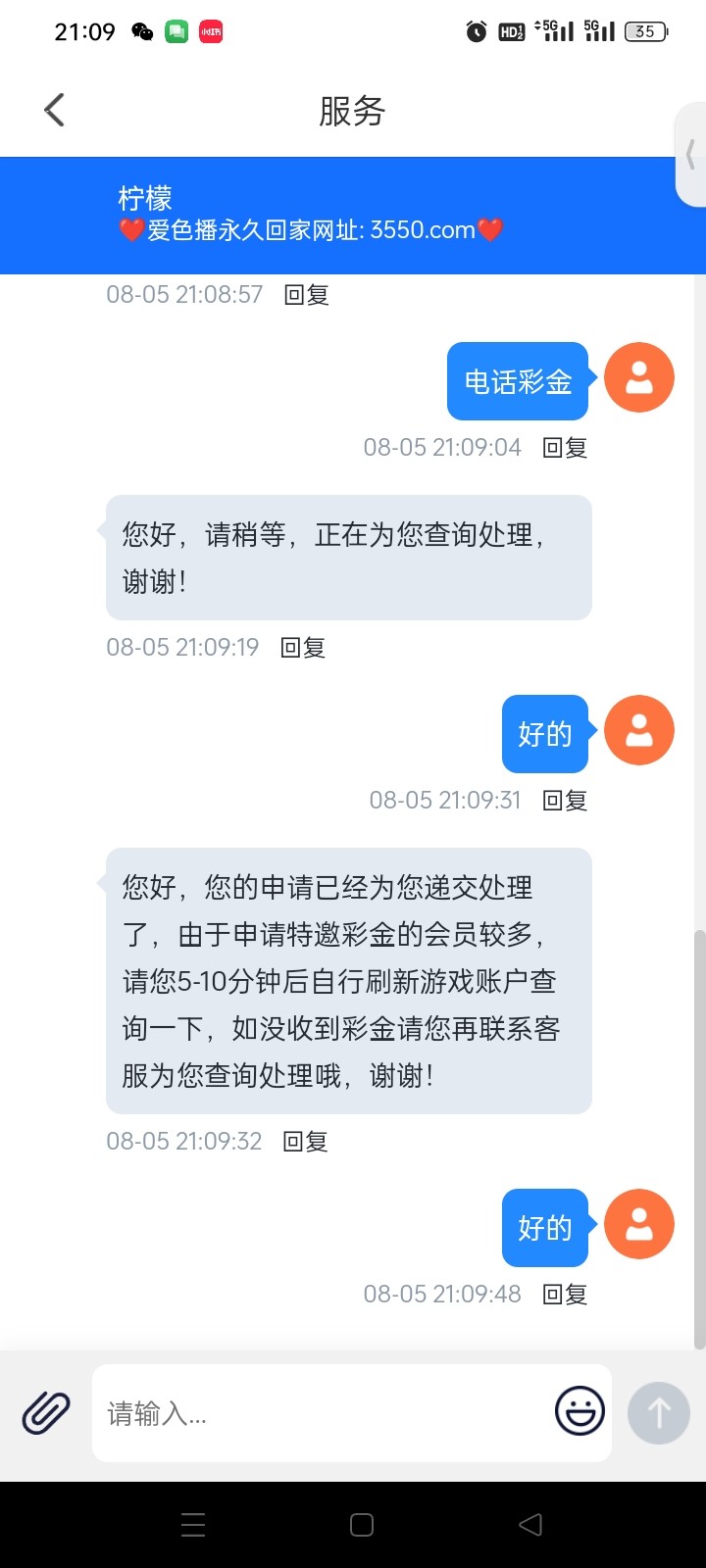
Task: Send the message with the arrow button
Action: (659, 1412)
